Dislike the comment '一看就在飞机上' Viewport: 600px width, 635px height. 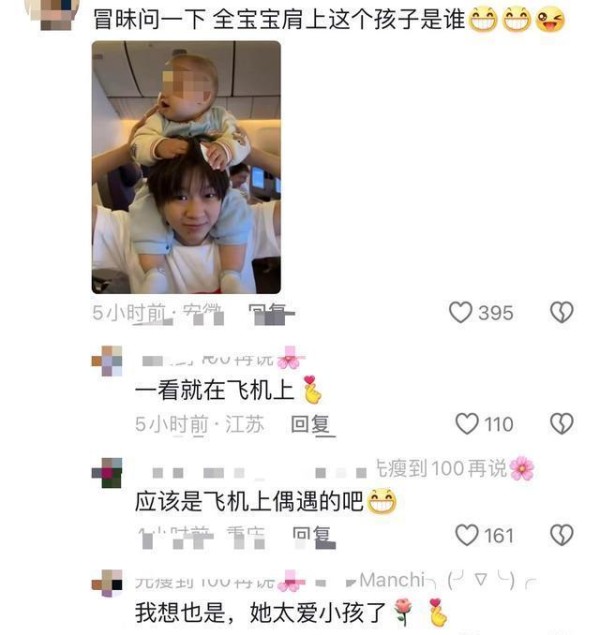(x=562, y=424)
